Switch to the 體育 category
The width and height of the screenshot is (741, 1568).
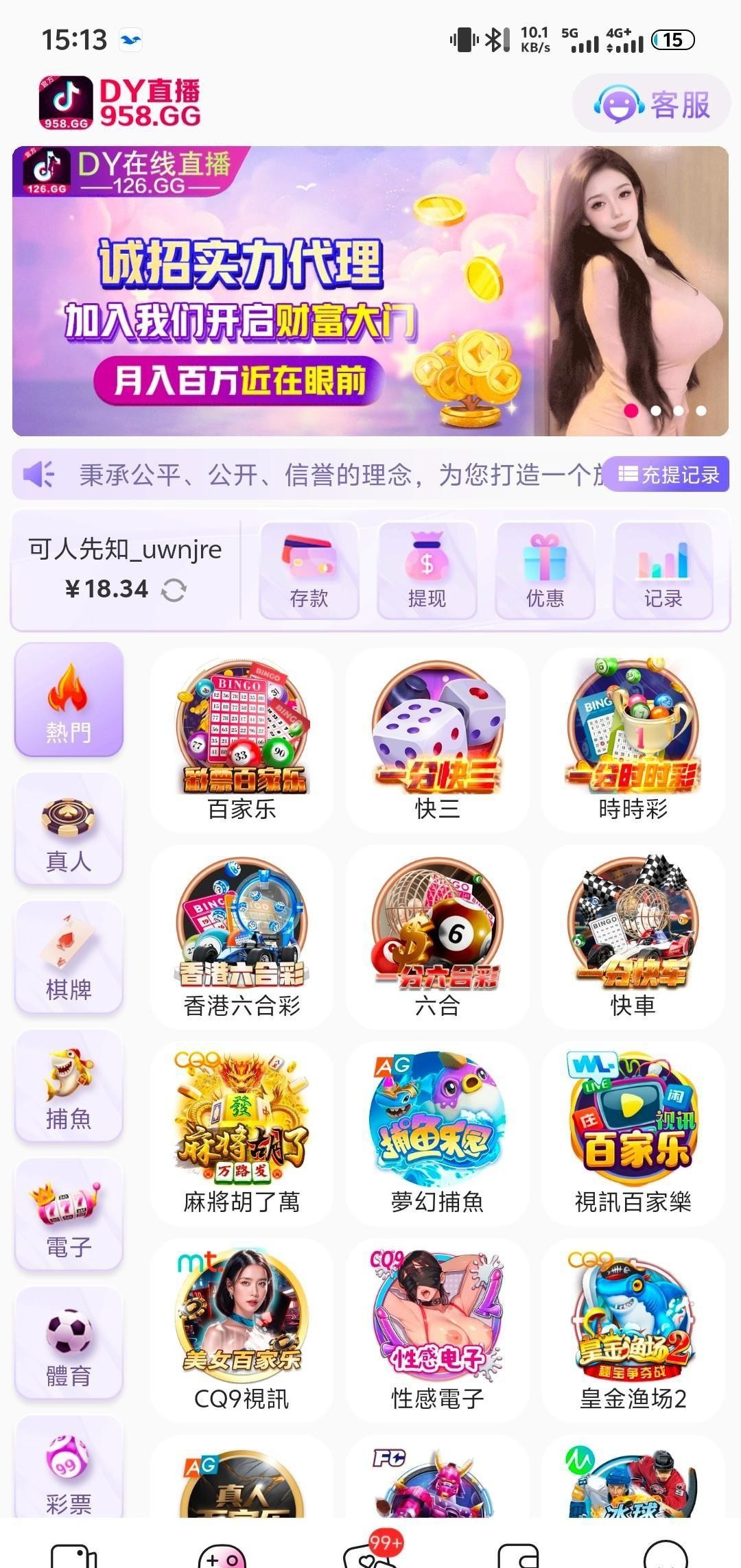click(x=69, y=1343)
